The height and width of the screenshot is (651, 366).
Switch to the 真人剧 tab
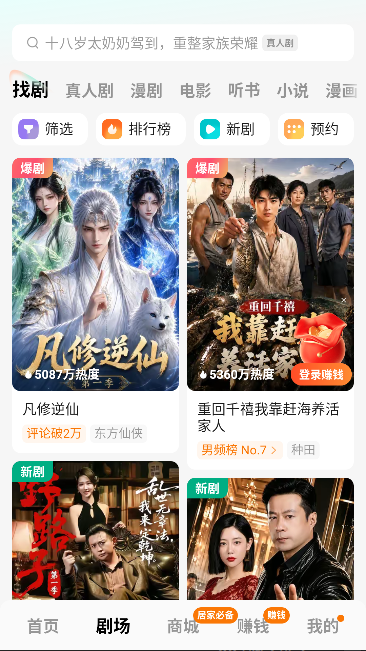[x=89, y=91]
